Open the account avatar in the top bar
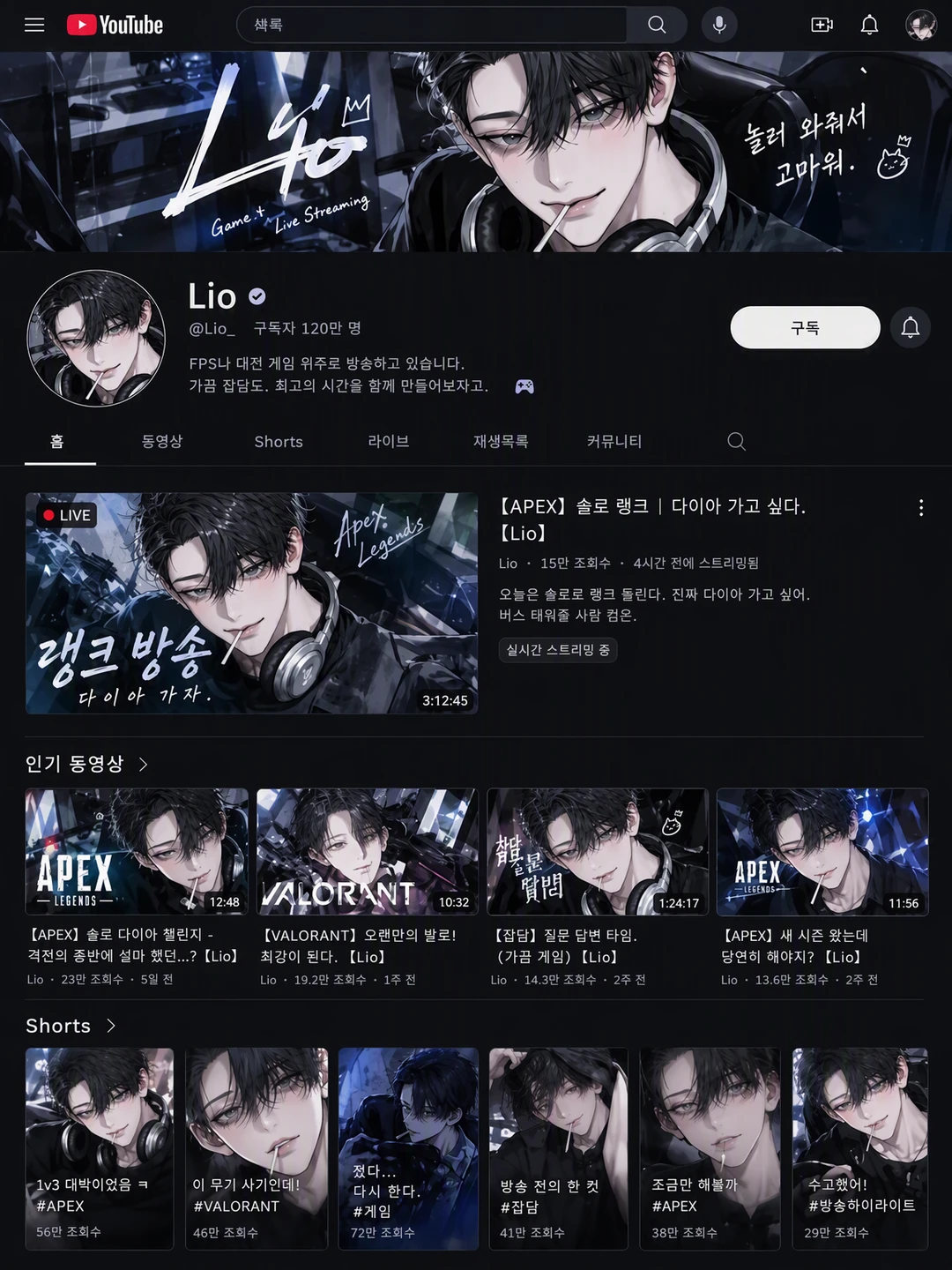The width and height of the screenshot is (952, 1270). [921, 25]
